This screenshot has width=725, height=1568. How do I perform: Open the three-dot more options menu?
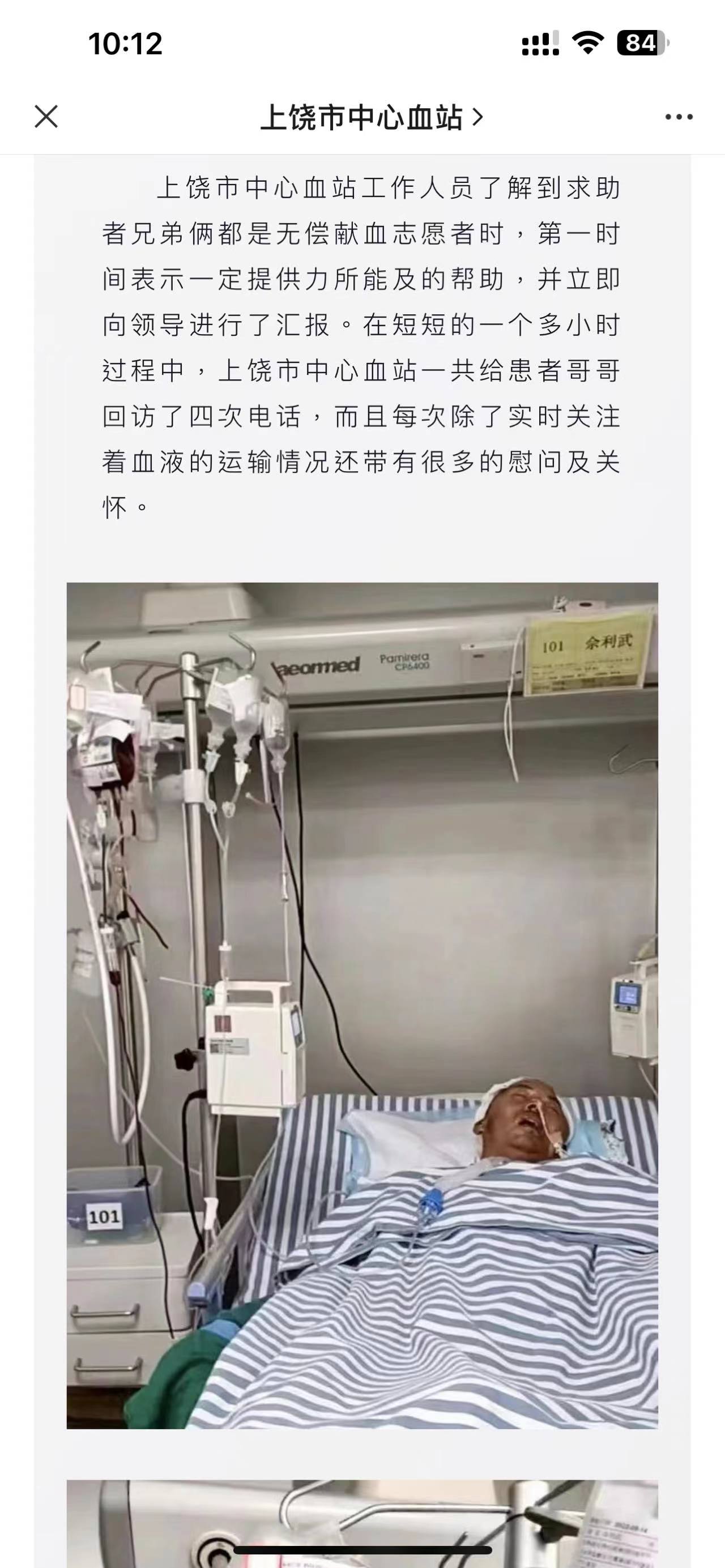[679, 117]
